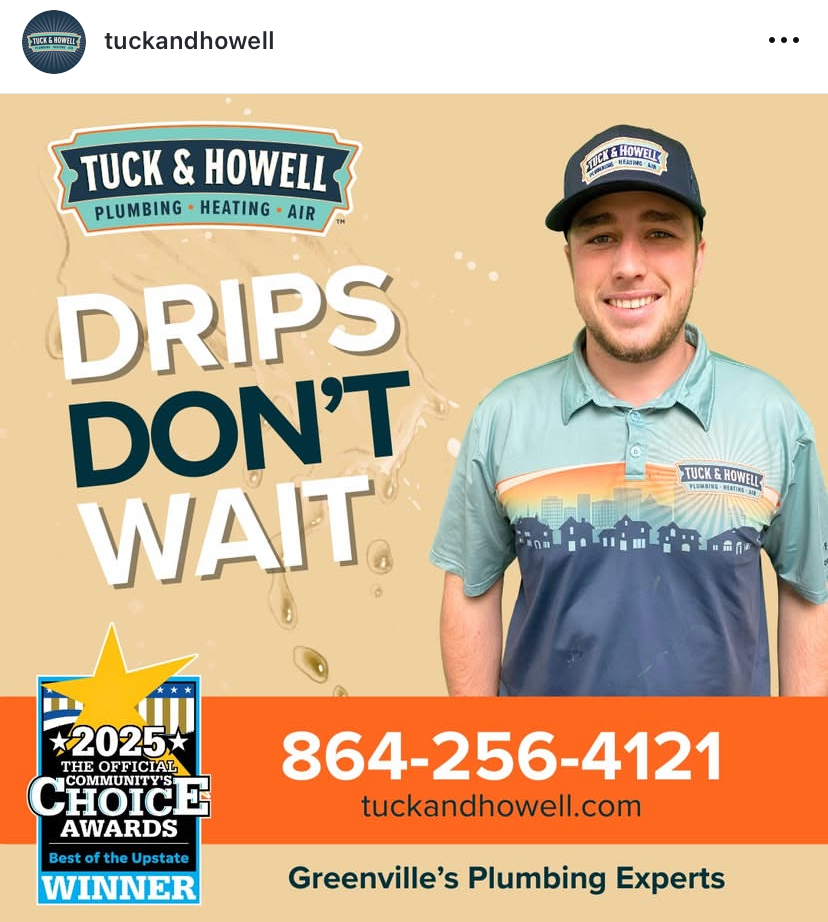Open the Tuck & Howell post image
This screenshot has height=922, width=828.
(x=414, y=500)
